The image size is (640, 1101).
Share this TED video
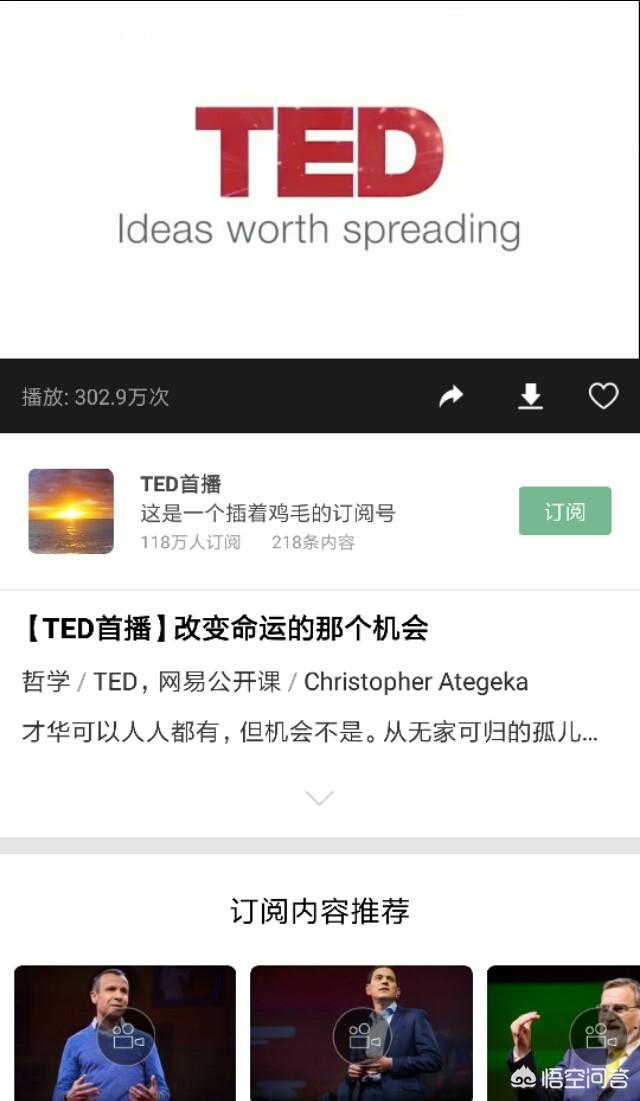tap(451, 396)
